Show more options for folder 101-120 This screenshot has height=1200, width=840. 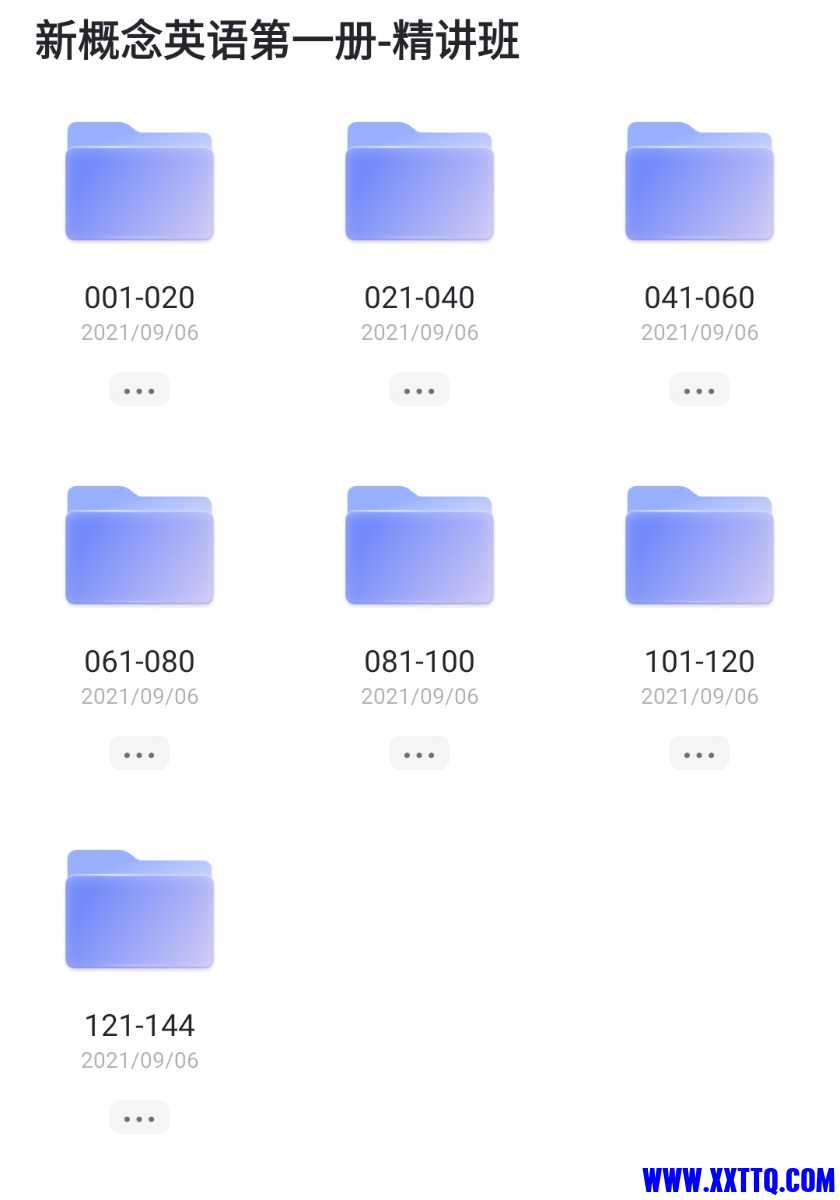click(699, 754)
